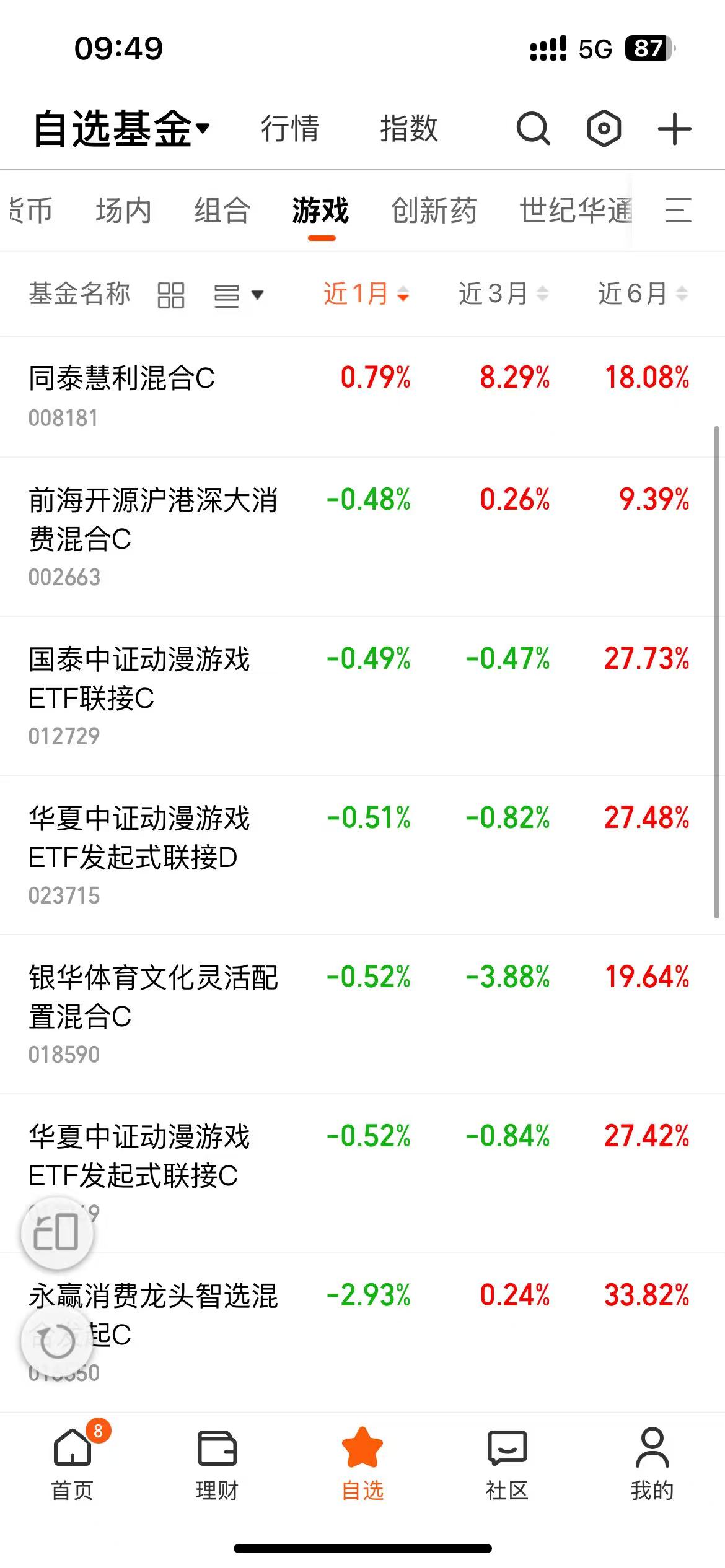Open the search magnifier icon
Image resolution: width=725 pixels, height=1568 pixels.
pos(534,129)
